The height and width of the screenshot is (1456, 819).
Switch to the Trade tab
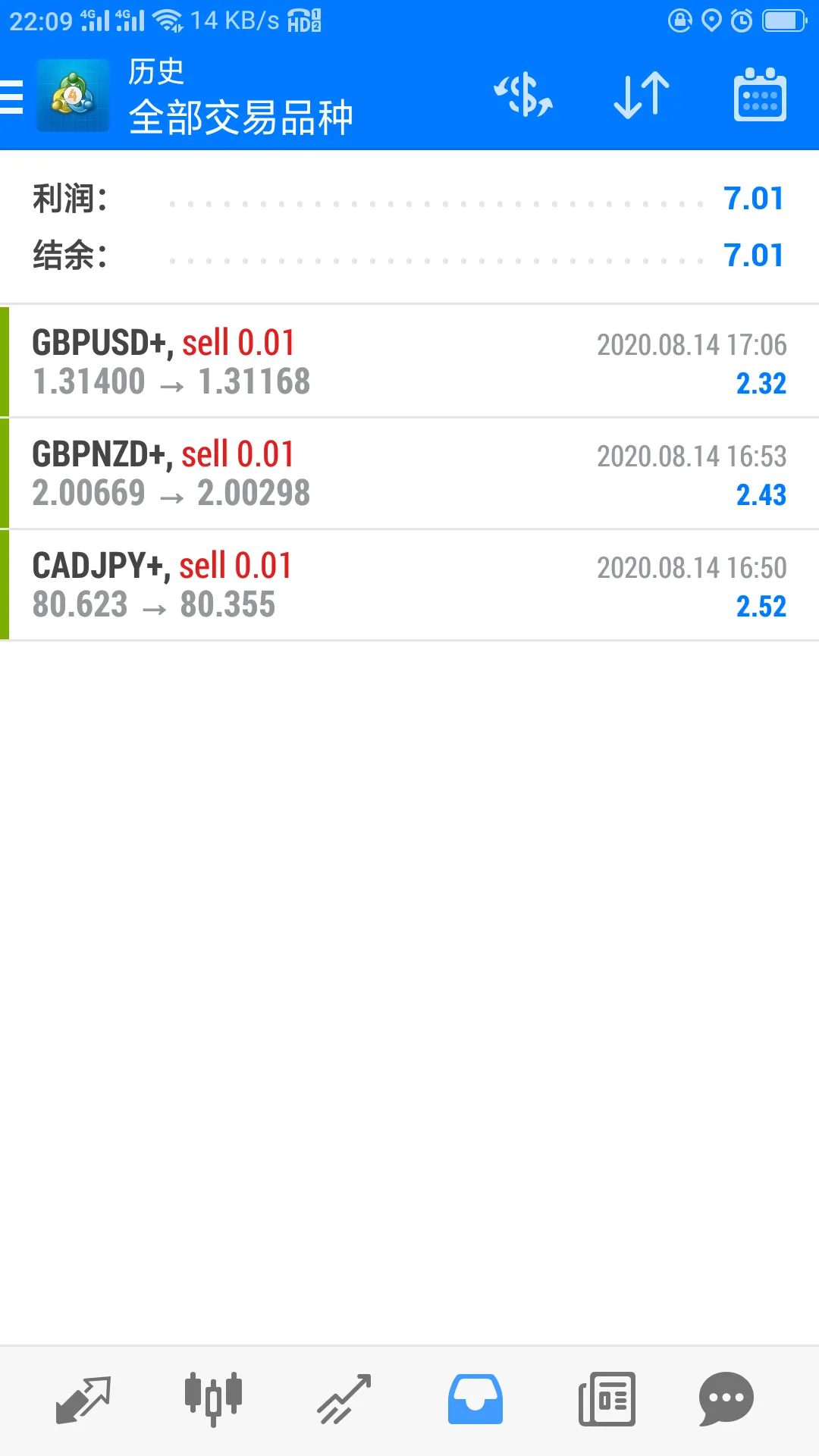coord(344,1399)
